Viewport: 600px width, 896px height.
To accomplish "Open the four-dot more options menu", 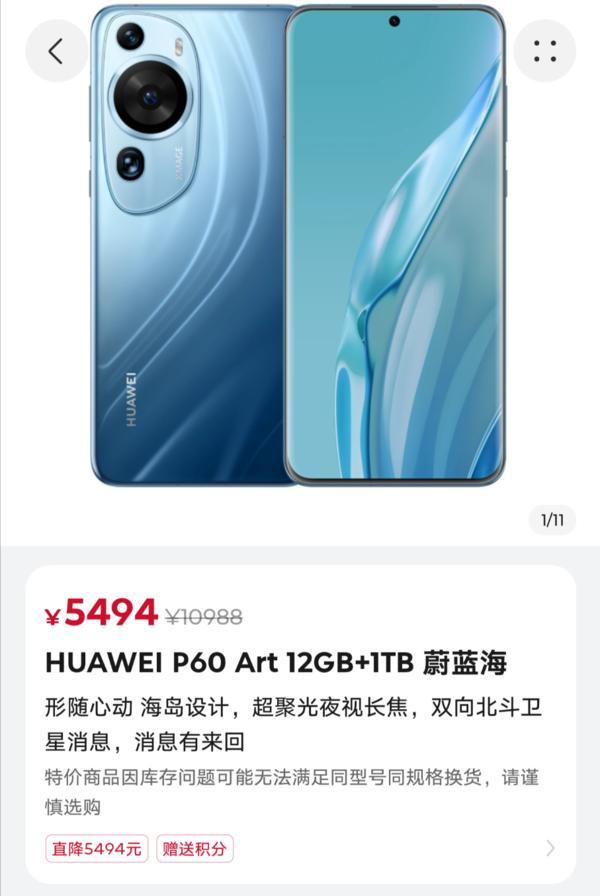I will (544, 51).
